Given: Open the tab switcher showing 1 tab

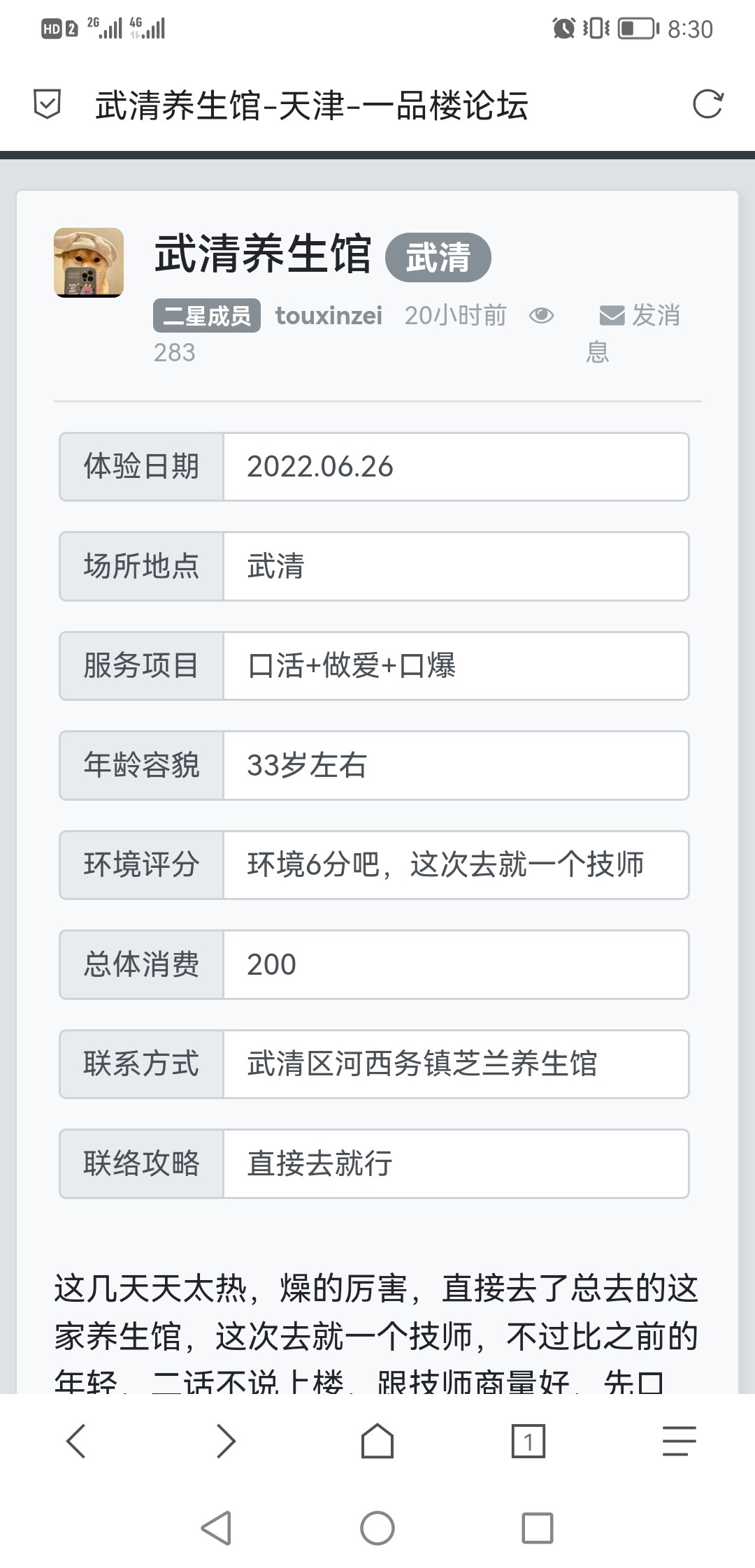Looking at the screenshot, I should pos(528,1440).
